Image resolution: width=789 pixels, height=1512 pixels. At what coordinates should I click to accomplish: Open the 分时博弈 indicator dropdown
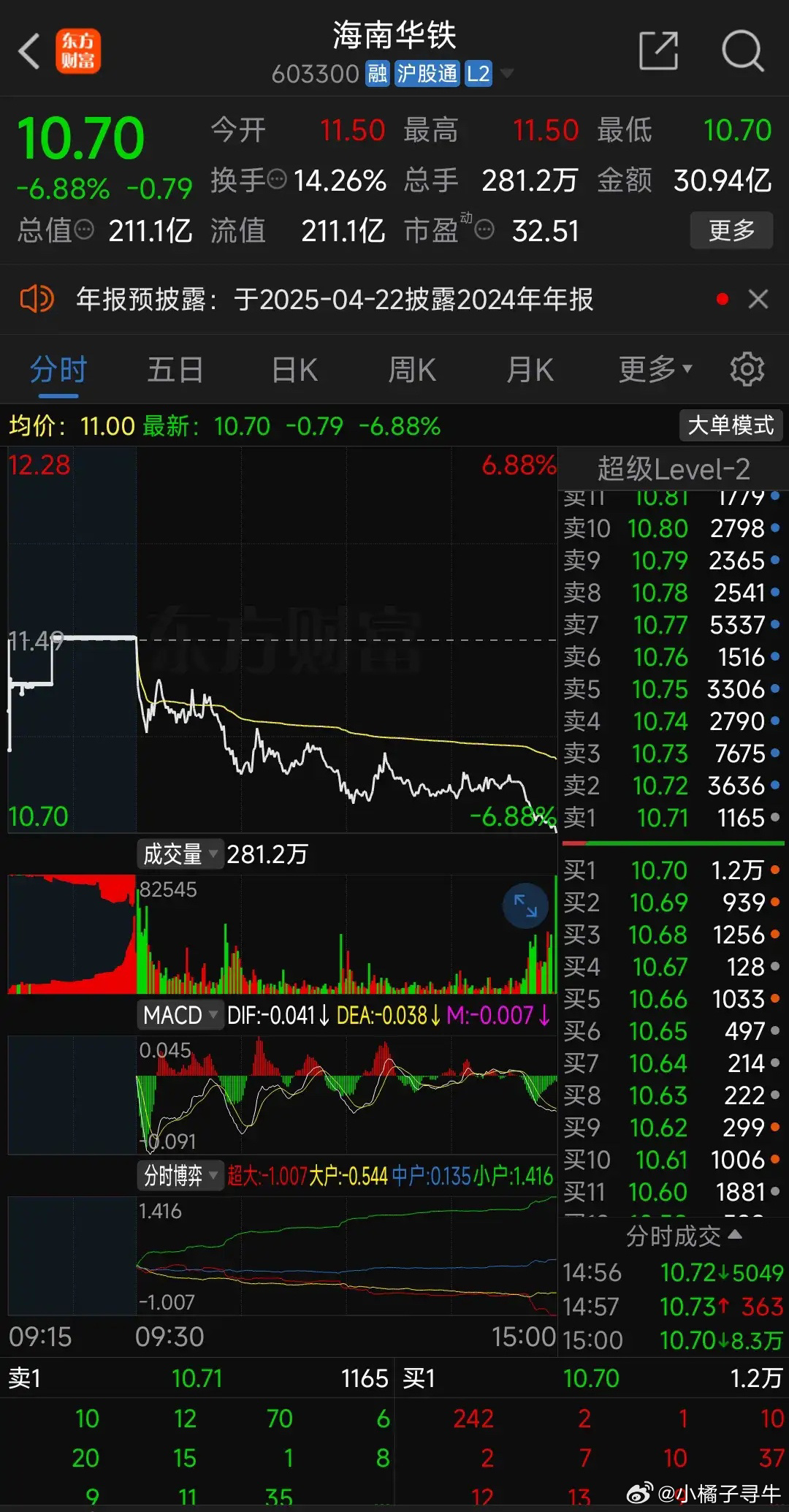point(180,1176)
